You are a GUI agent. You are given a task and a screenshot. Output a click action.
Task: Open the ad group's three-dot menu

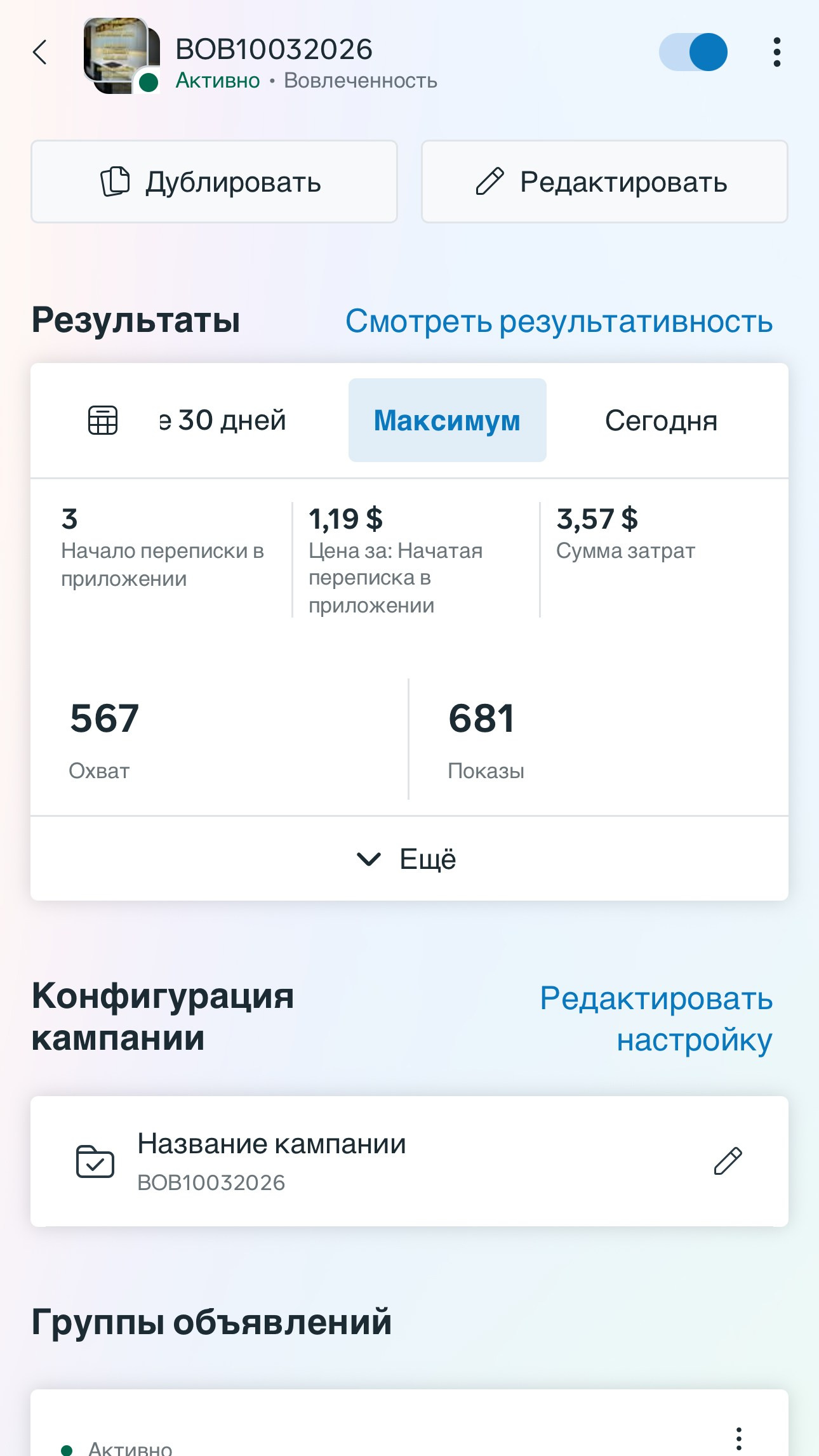click(x=738, y=1438)
